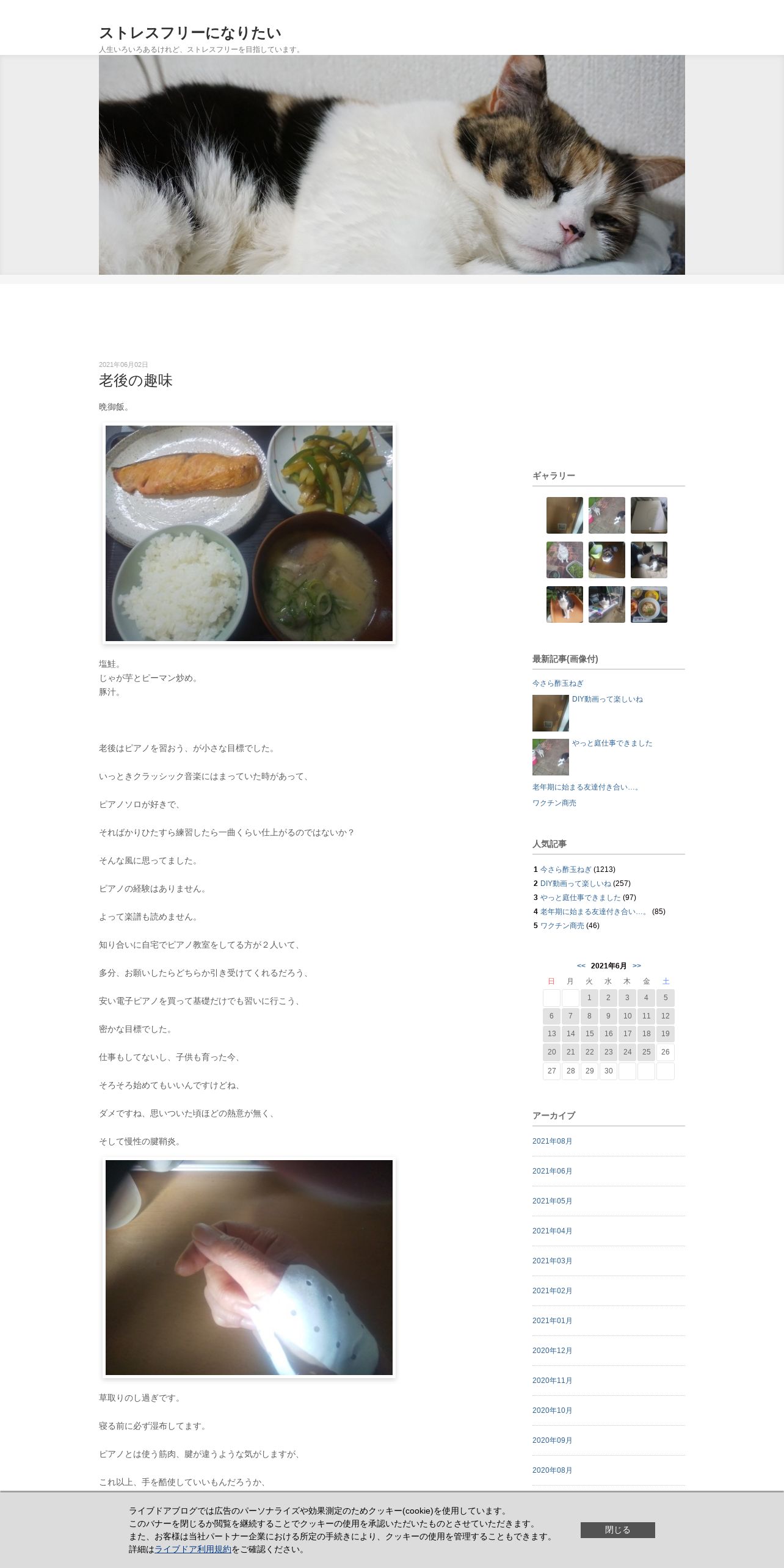Go to next month in calendar
Screen dimensions: 784x1568
[x=637, y=965]
